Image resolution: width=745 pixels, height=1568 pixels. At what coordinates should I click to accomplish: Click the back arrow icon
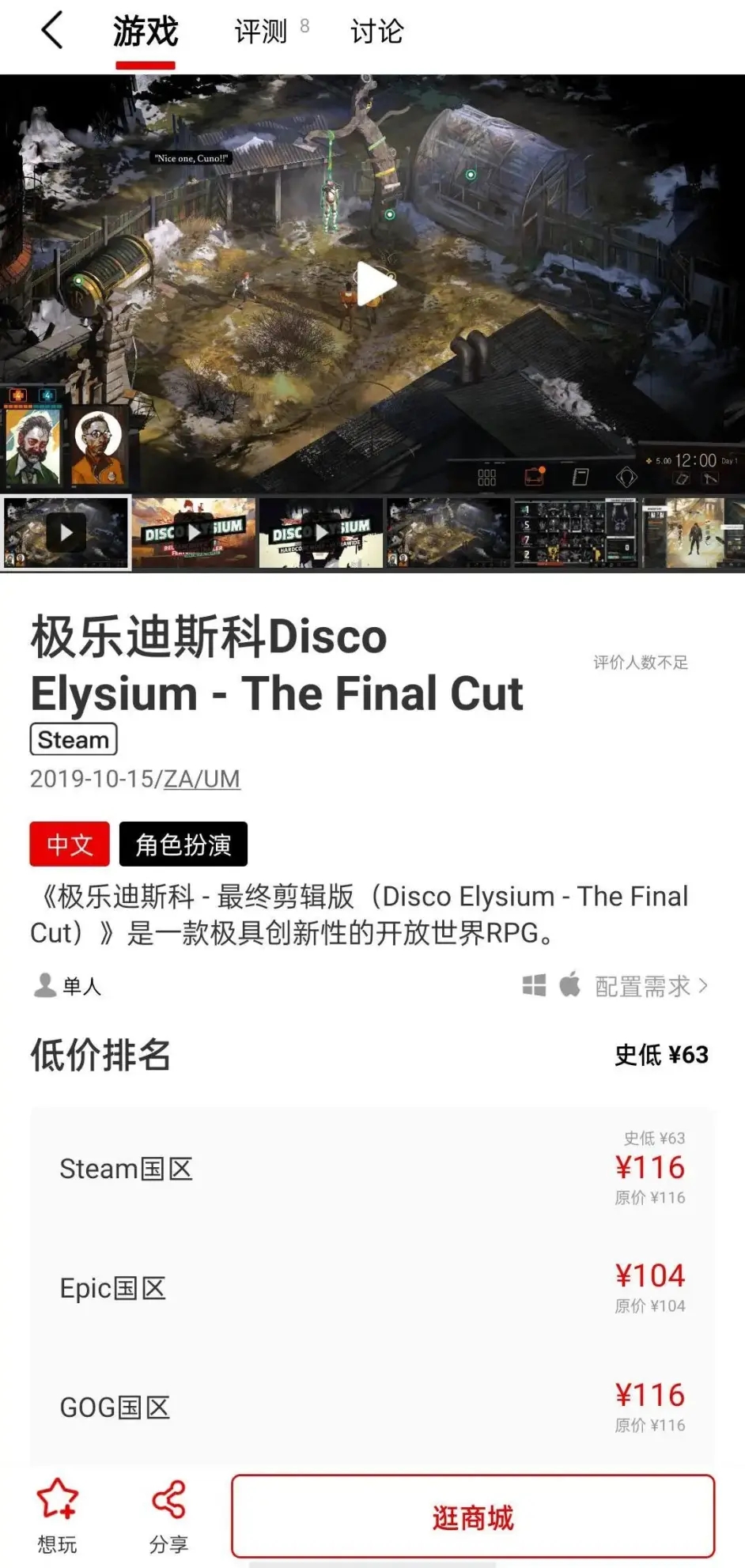point(52,32)
